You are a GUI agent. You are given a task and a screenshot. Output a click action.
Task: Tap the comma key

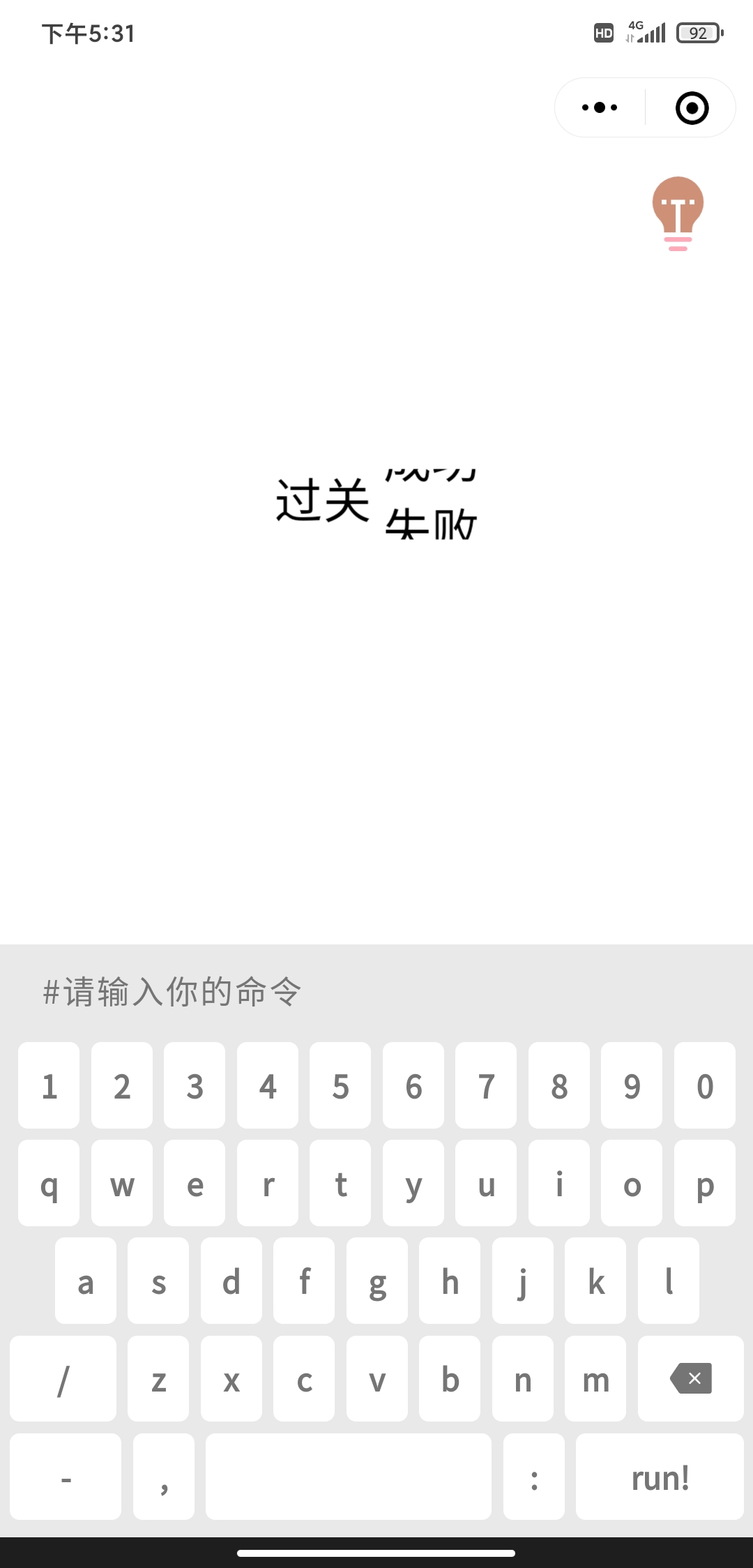[x=163, y=1477]
